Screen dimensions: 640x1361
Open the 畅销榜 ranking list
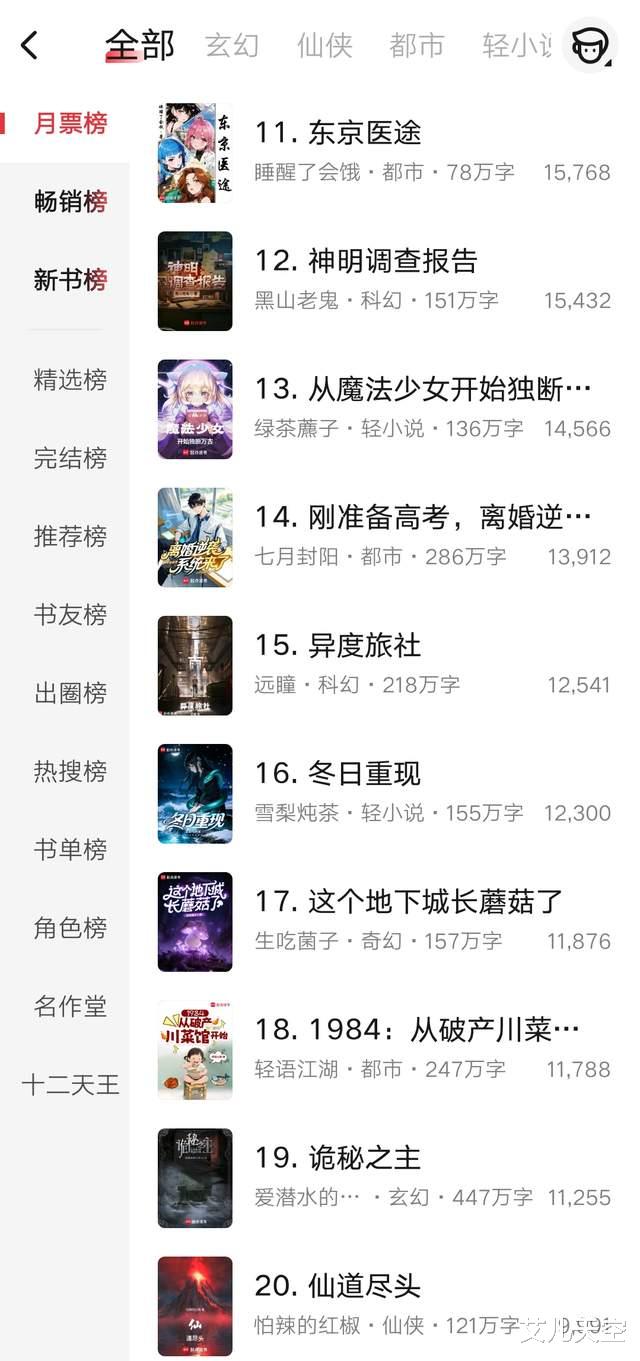[70, 202]
